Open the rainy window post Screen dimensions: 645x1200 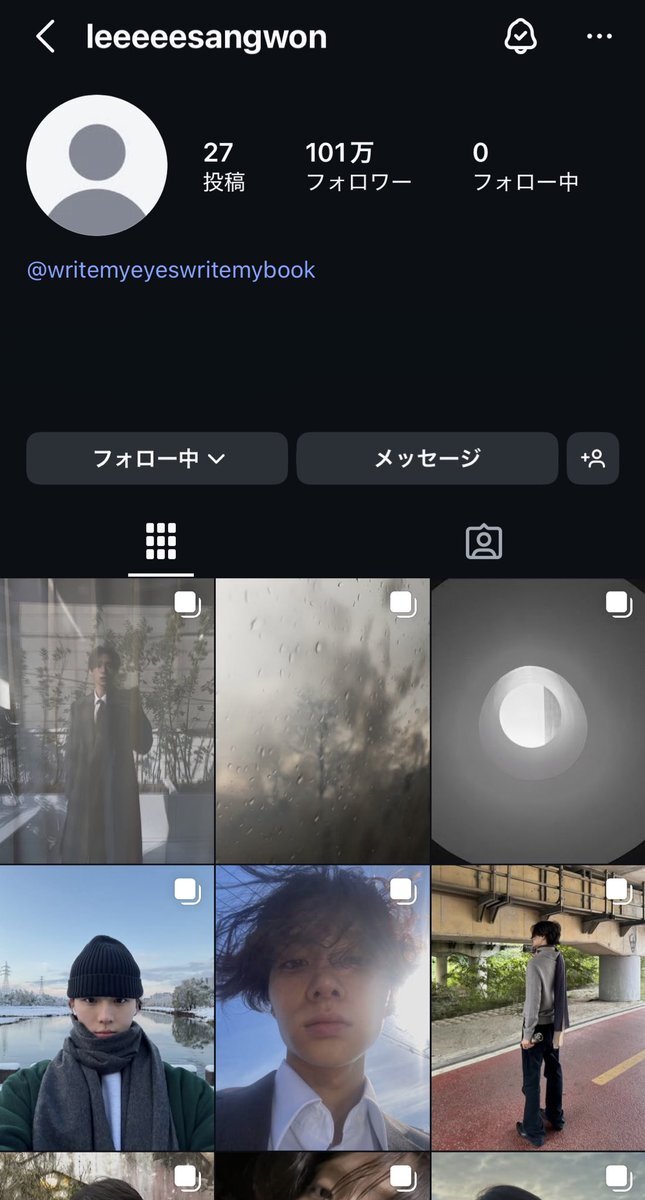point(322,720)
